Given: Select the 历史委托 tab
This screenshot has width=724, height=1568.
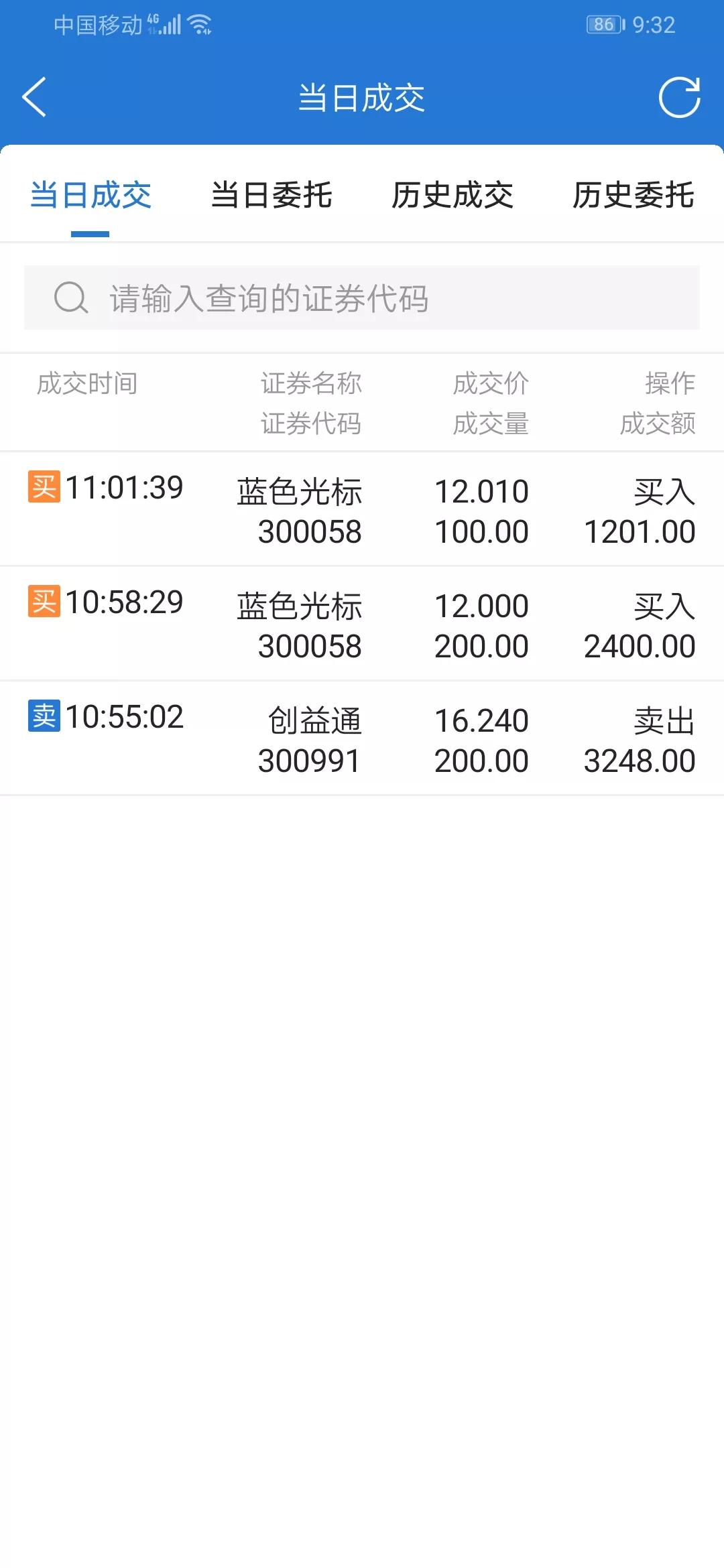Looking at the screenshot, I should [633, 196].
